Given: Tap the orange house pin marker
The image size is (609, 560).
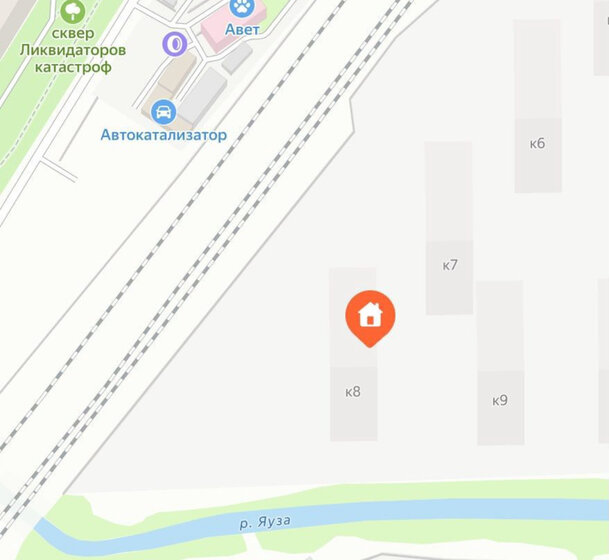Looking at the screenshot, I should tap(370, 316).
